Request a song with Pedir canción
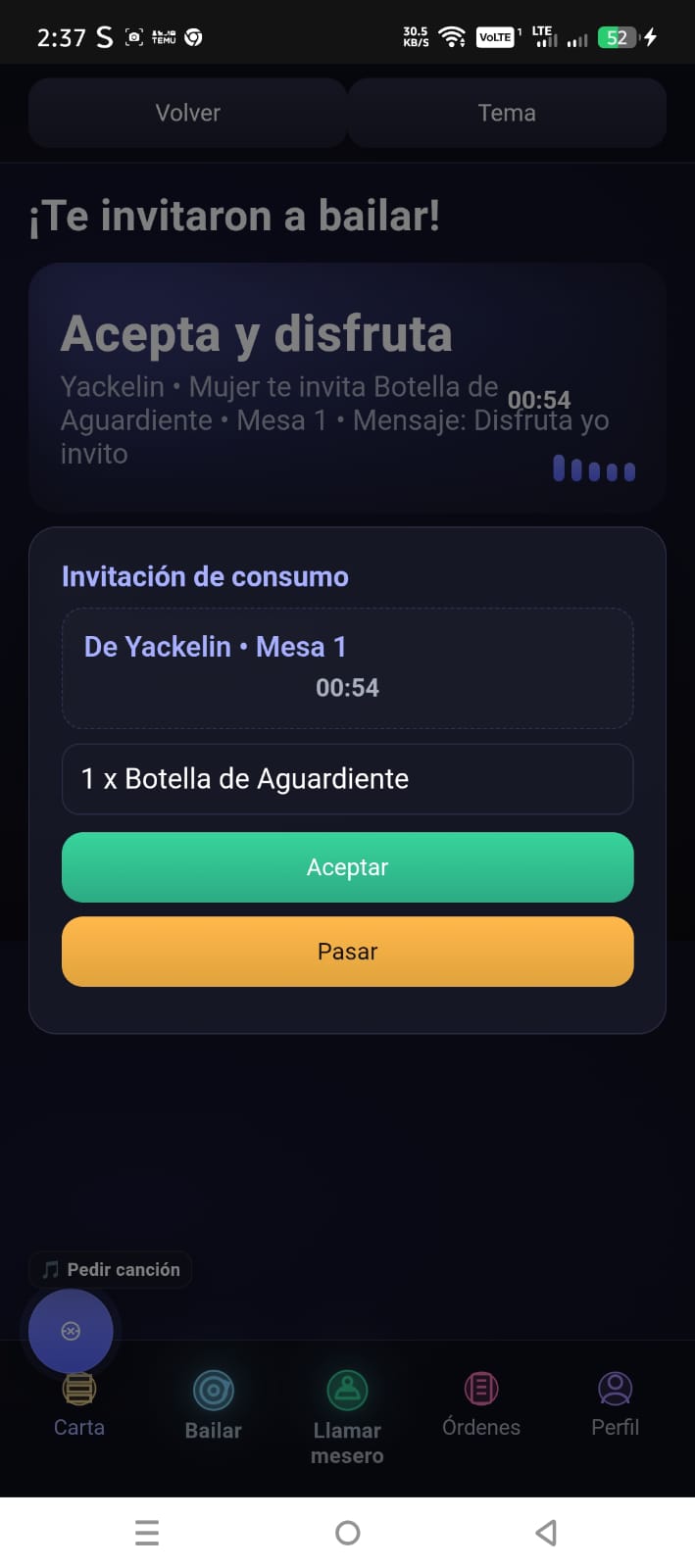This screenshot has height=1568, width=695. pos(111,1270)
